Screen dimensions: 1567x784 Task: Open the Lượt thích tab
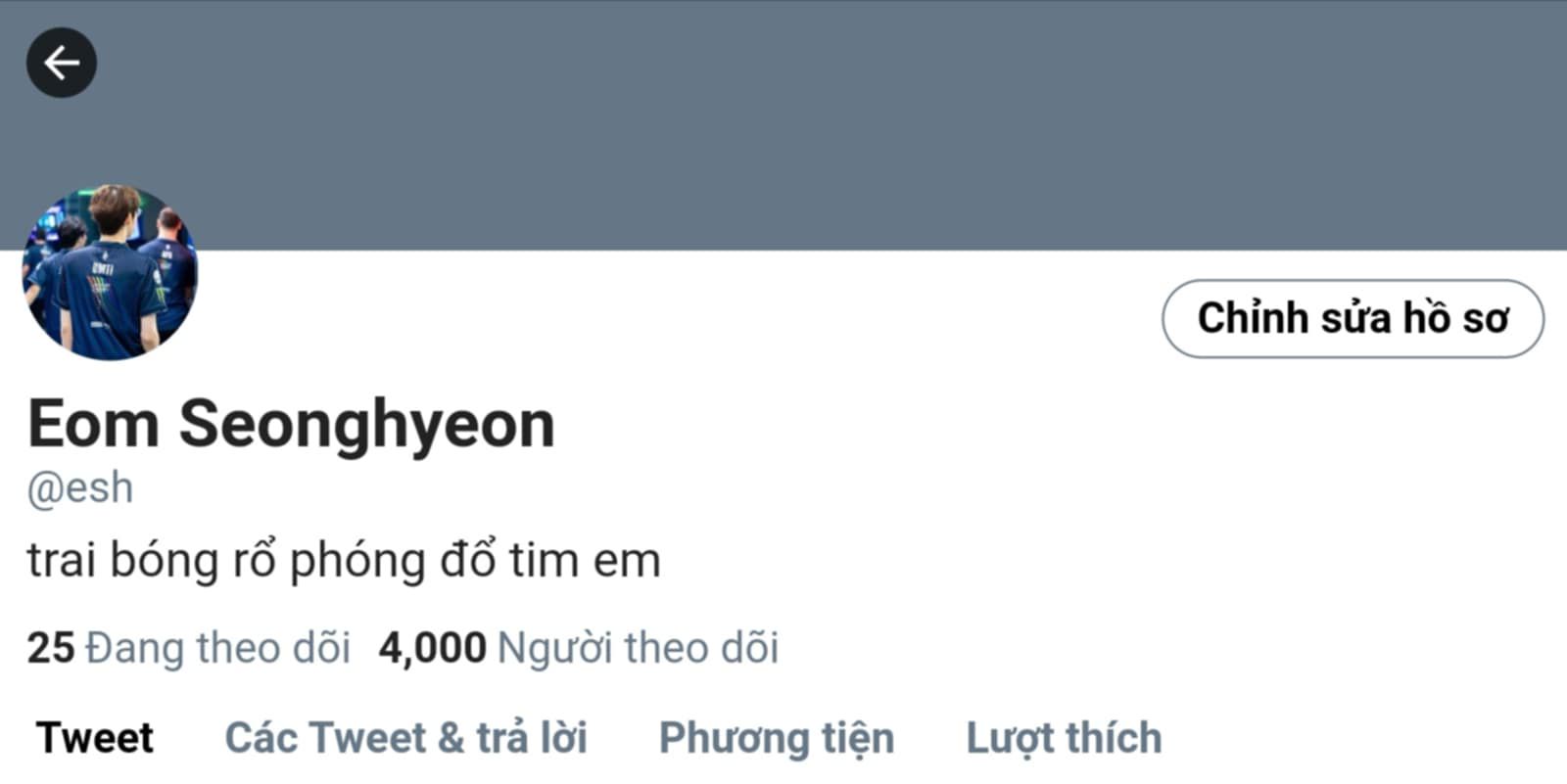pos(1064,738)
